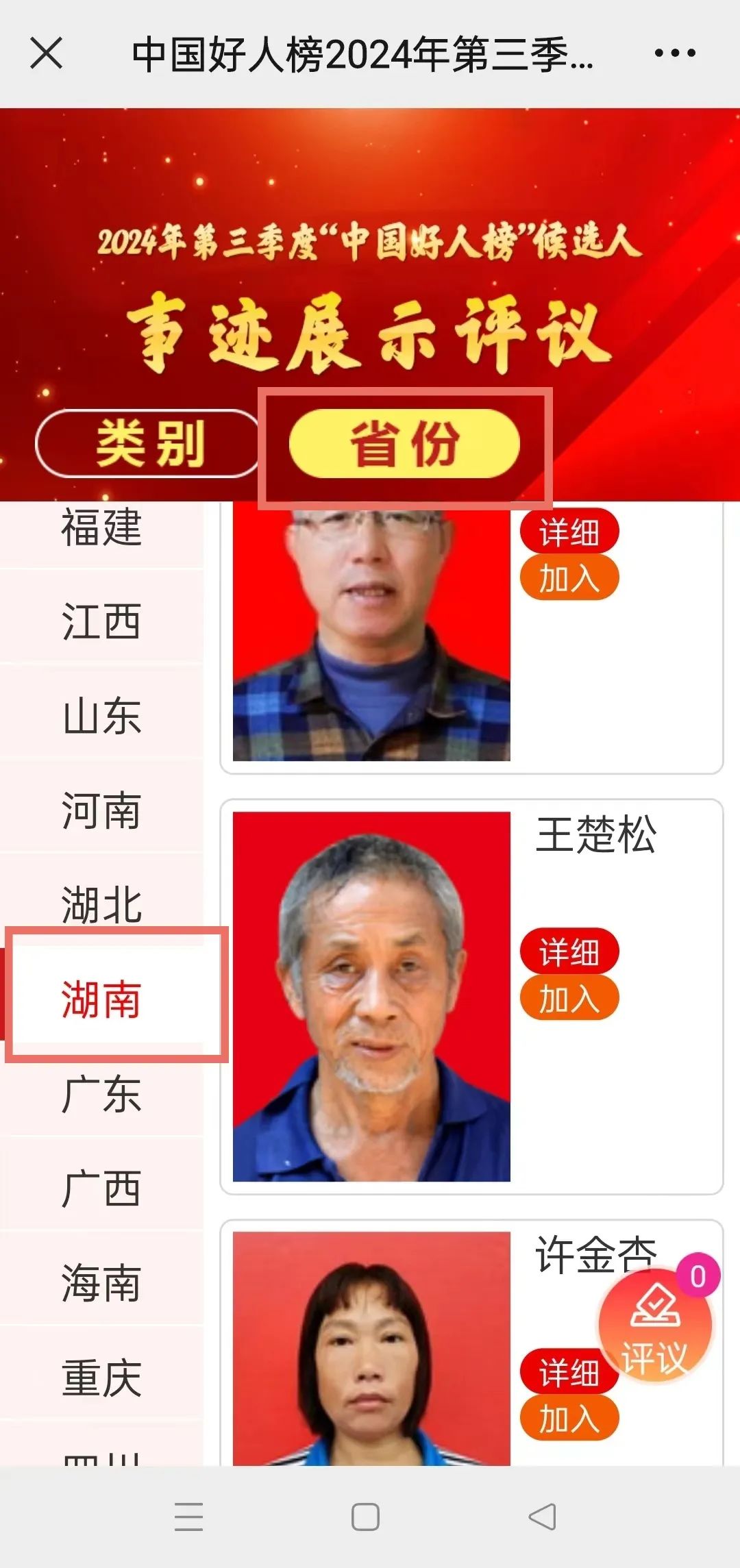Go back using the system back button
The image size is (740, 1568).
[542, 1517]
